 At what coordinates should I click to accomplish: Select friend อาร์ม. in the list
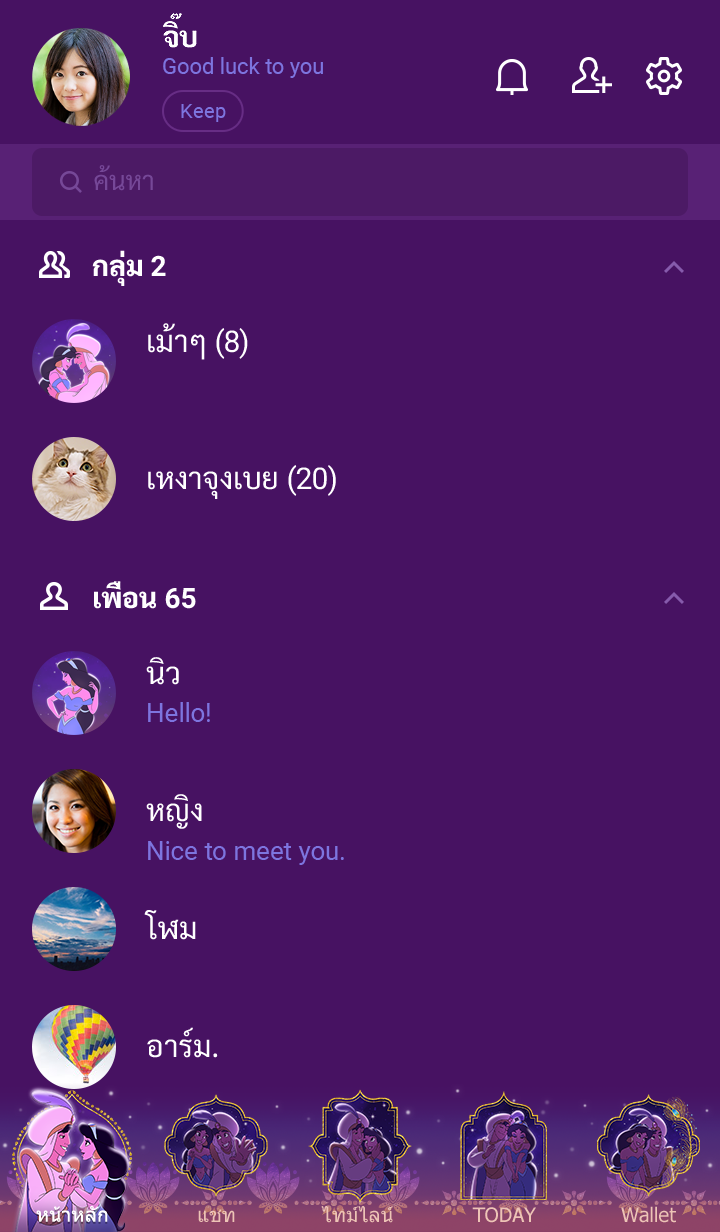(x=182, y=1047)
